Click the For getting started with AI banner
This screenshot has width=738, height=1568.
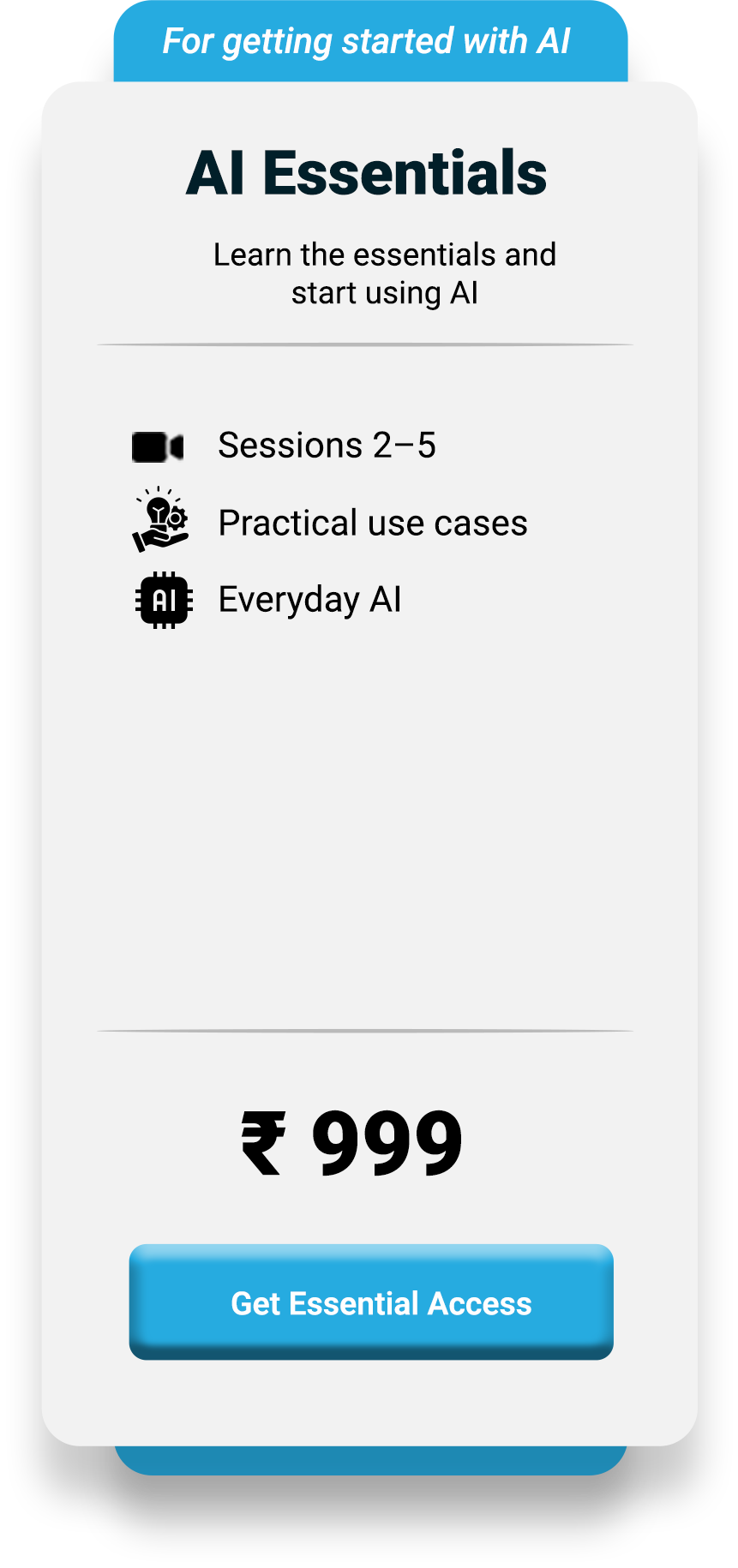point(369,39)
